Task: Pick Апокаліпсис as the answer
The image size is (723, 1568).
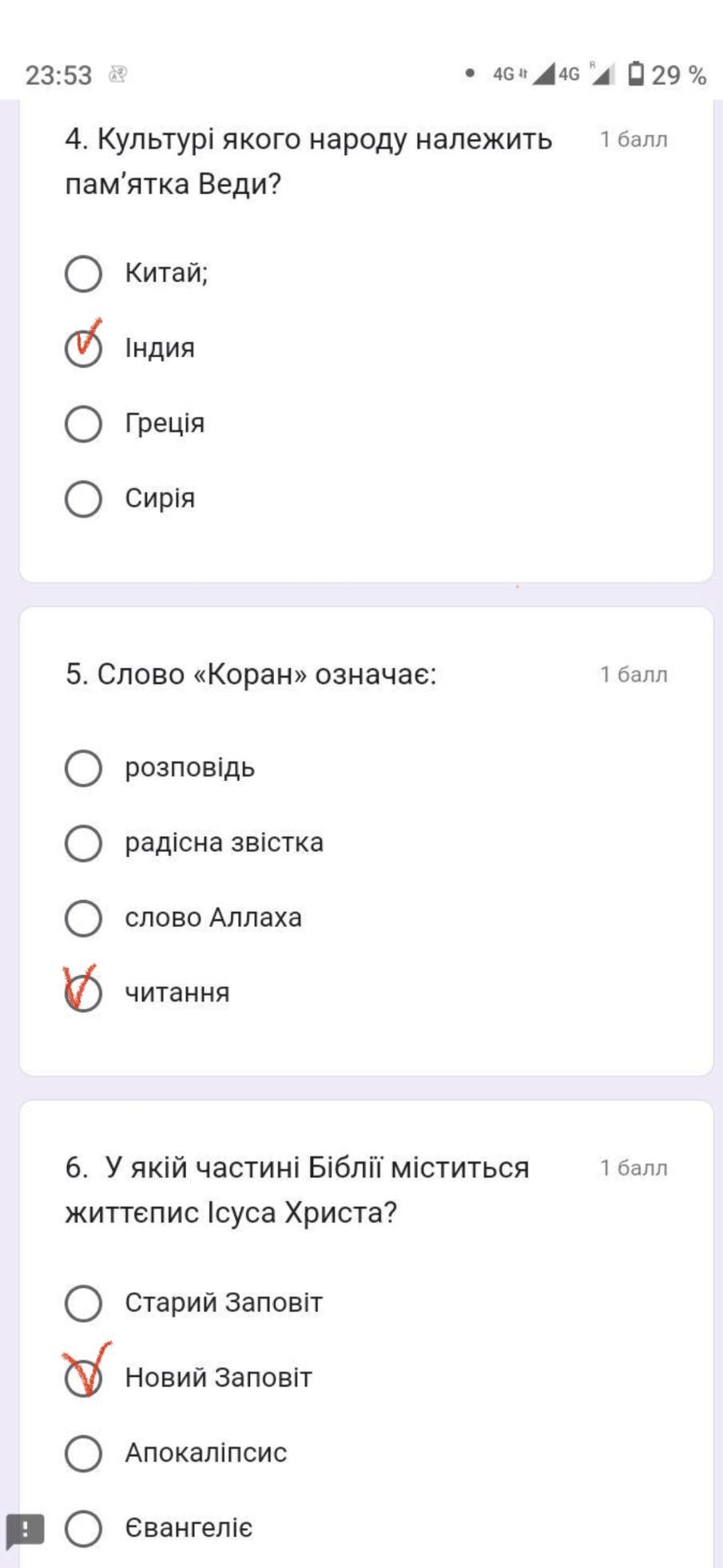Action: 83,1453
